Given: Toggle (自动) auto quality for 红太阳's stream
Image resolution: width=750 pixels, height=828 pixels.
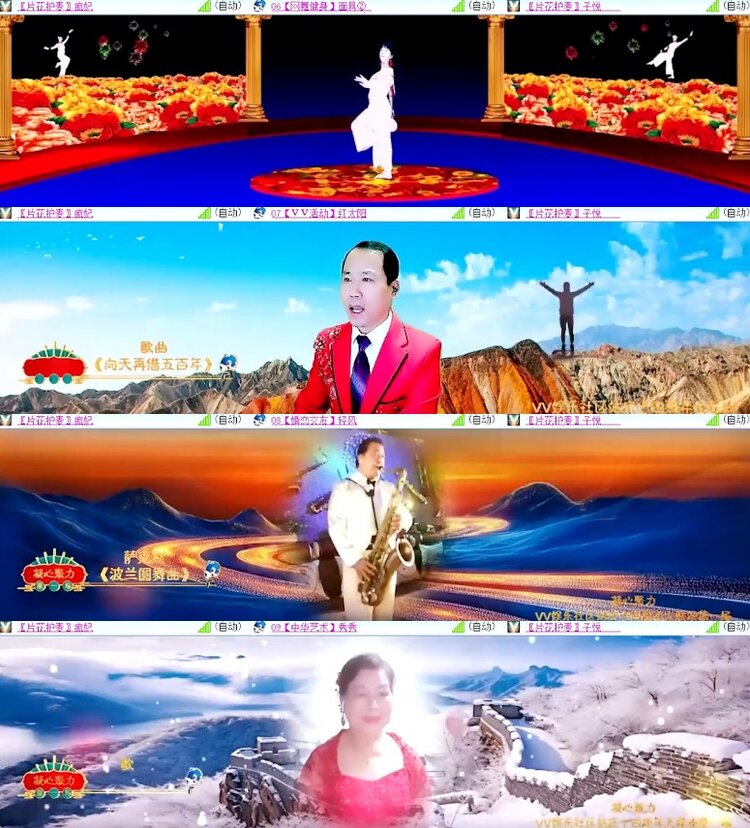Looking at the screenshot, I should point(487,212).
